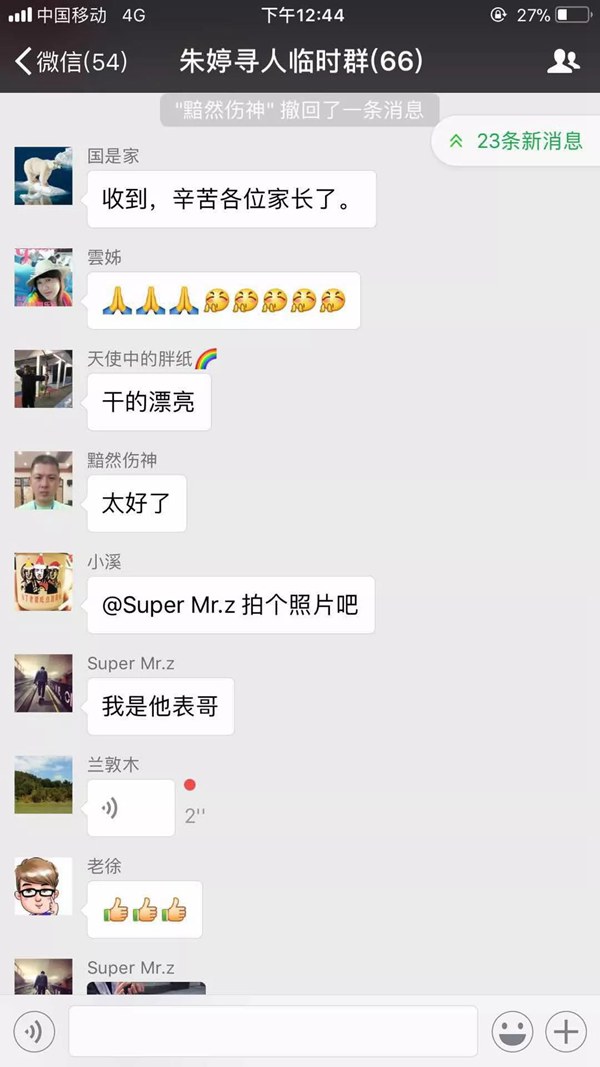Open 小溪's profile avatar
600x1067 pixels.
pos(43,581)
